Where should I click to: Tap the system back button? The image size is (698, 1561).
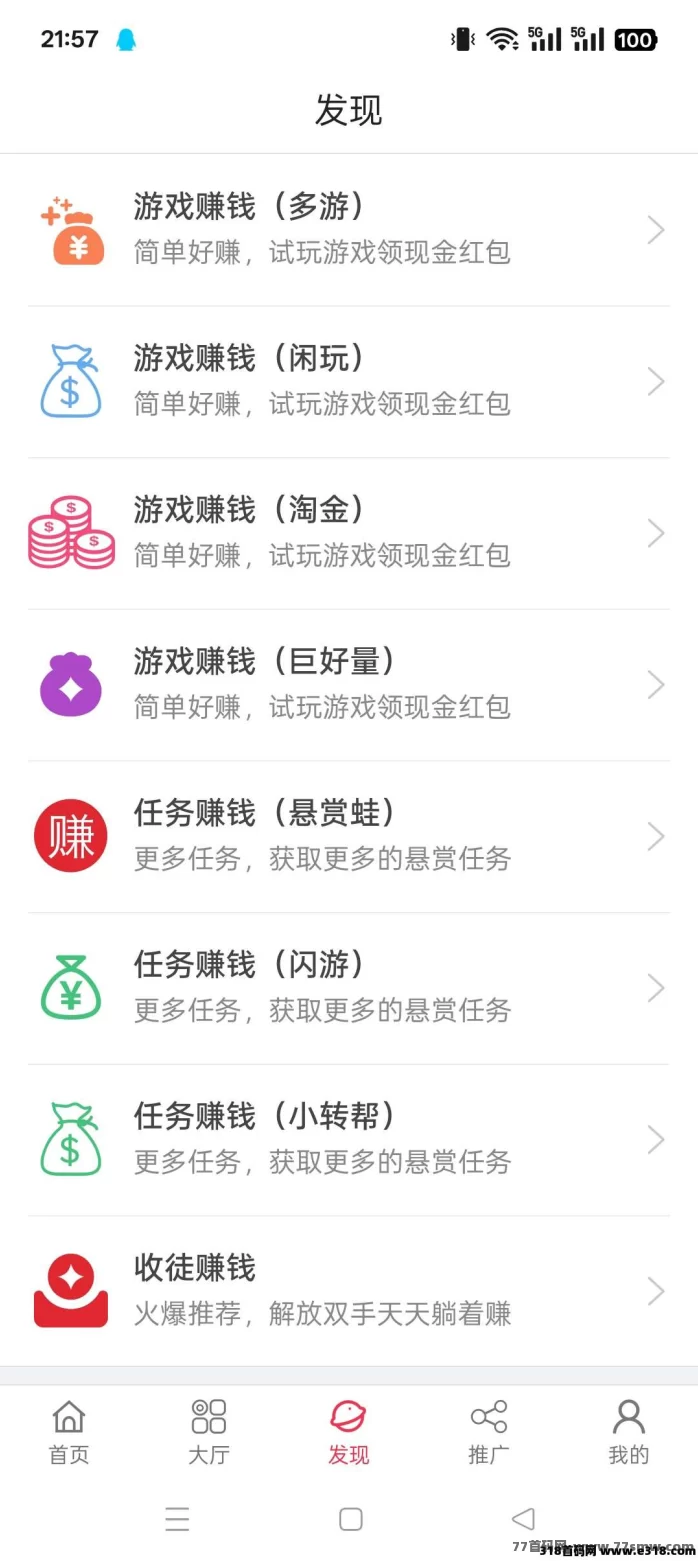(x=523, y=1519)
